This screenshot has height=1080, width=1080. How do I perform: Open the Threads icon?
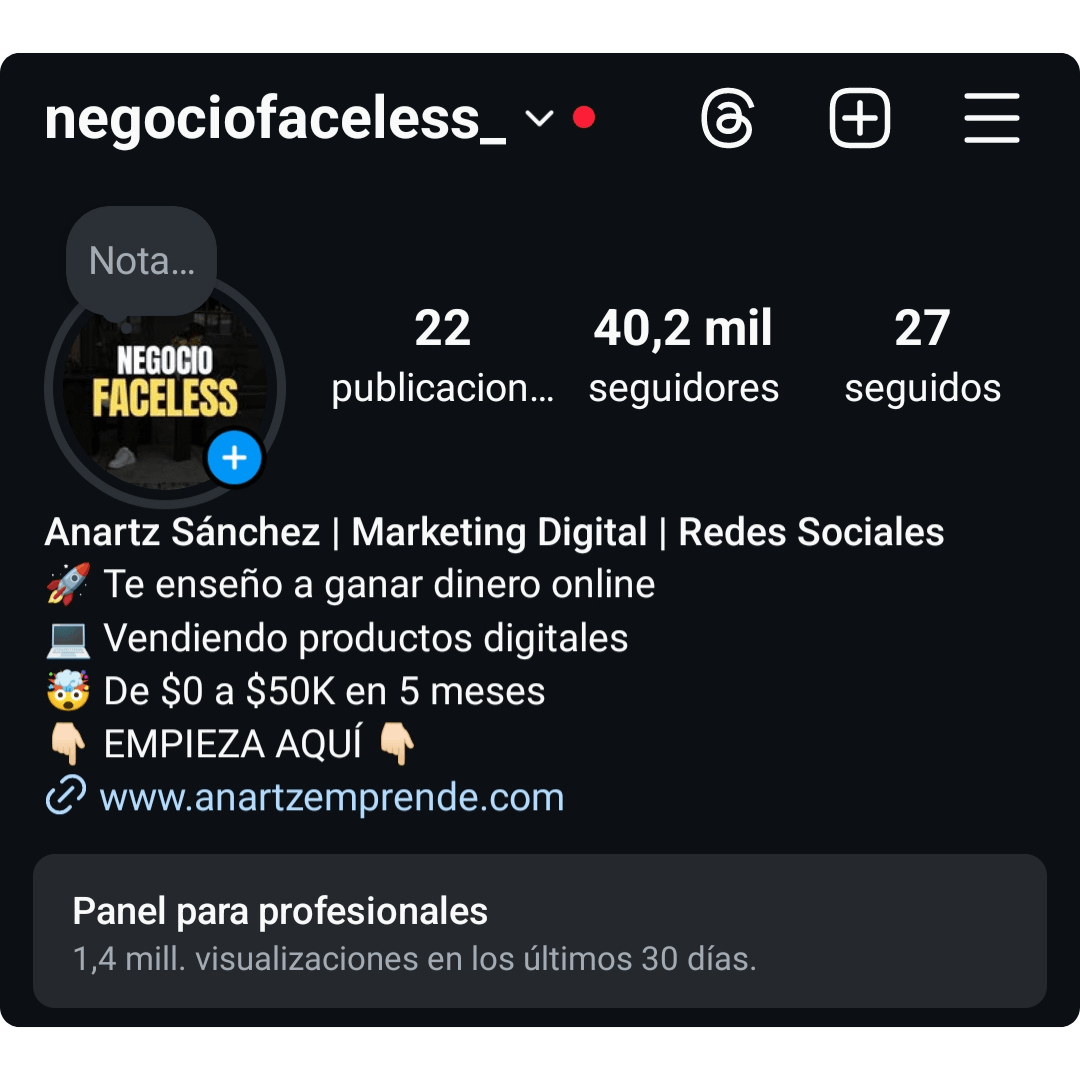(727, 119)
